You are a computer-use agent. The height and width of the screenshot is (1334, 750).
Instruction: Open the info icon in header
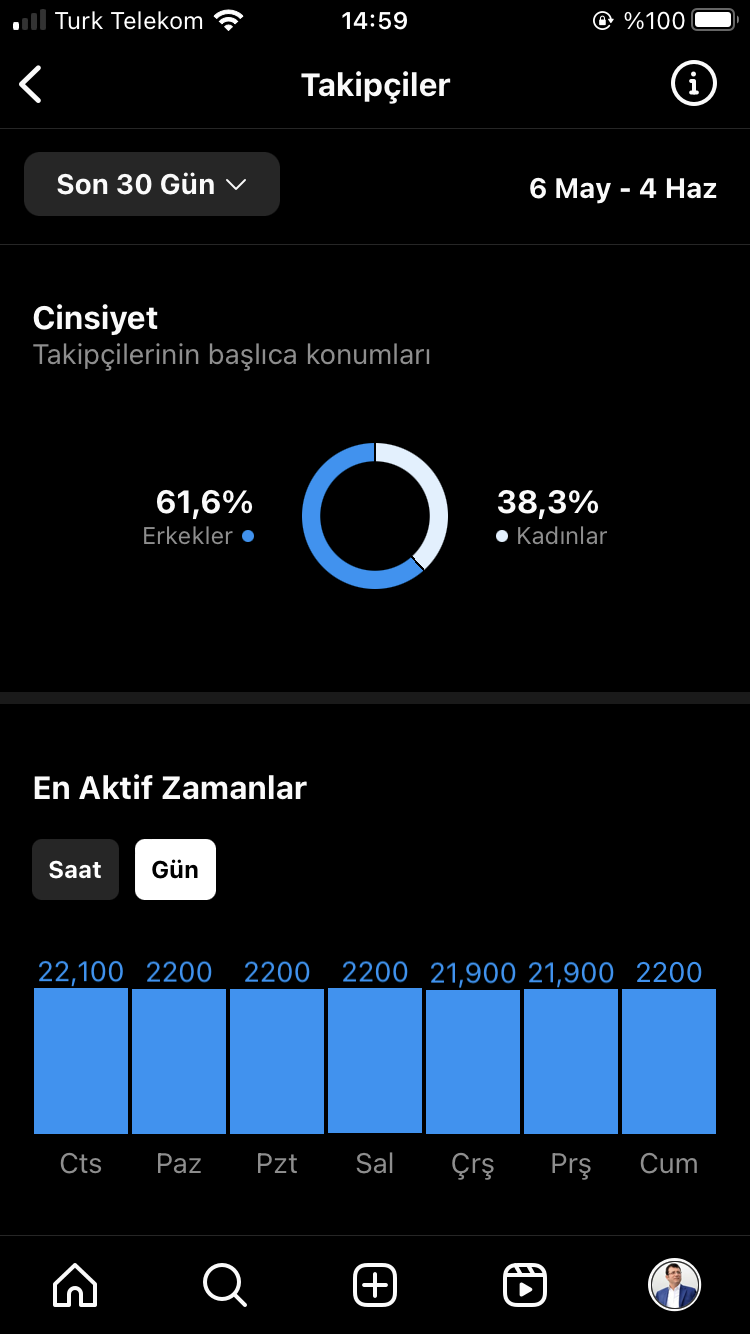click(x=693, y=84)
